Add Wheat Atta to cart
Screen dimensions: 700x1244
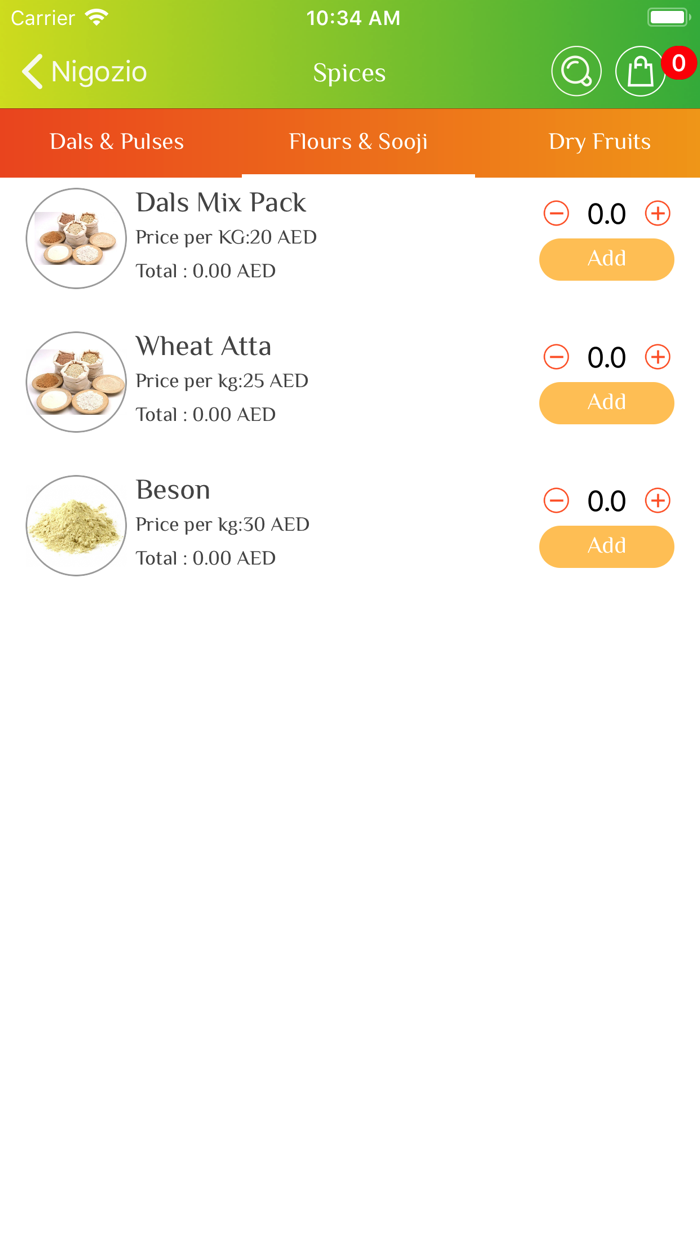click(x=606, y=403)
